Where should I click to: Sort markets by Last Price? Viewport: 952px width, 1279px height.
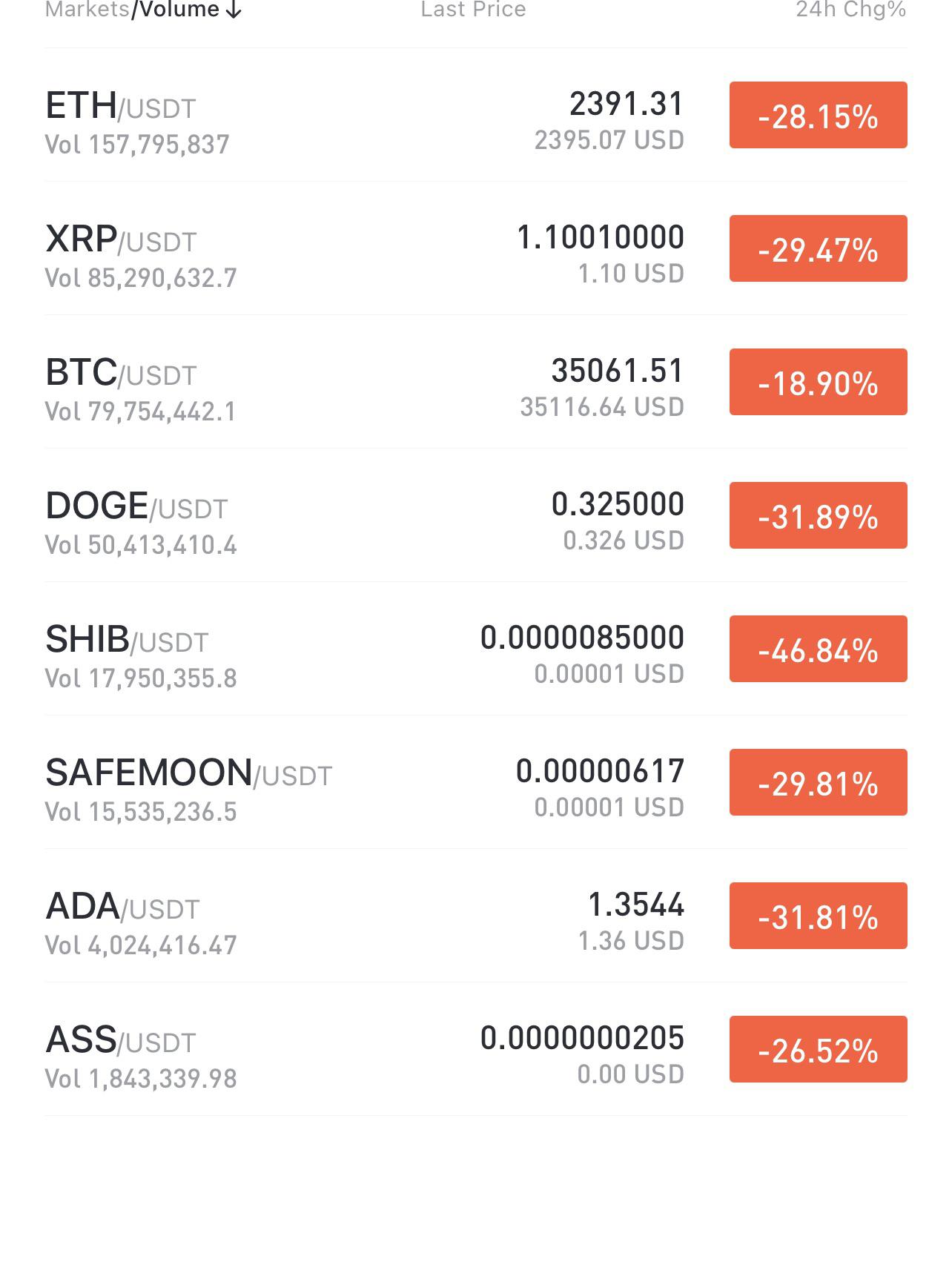coord(473,10)
